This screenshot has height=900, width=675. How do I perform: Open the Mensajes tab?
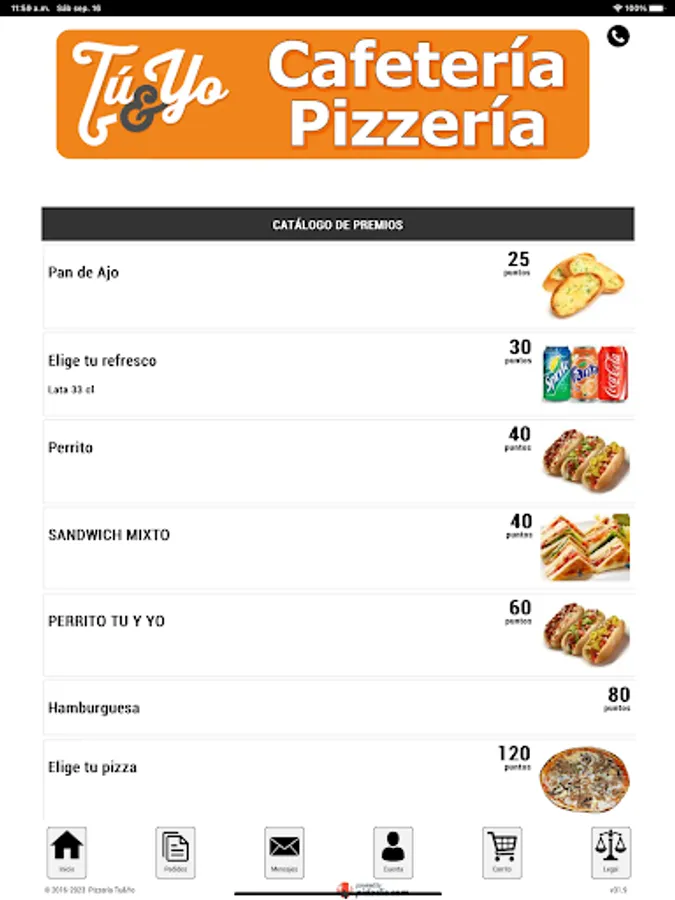tap(284, 851)
